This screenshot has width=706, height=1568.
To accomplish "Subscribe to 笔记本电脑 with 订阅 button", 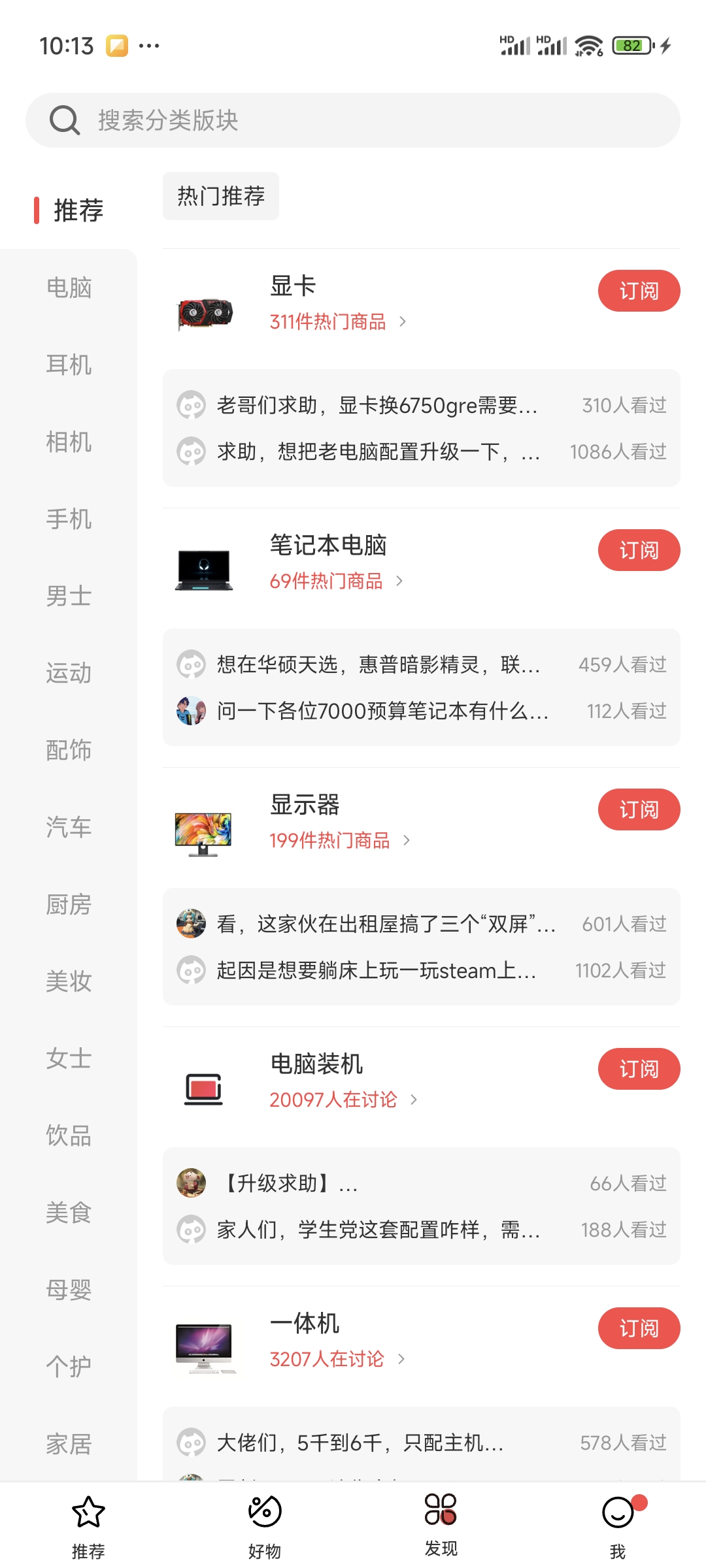I will click(639, 550).
